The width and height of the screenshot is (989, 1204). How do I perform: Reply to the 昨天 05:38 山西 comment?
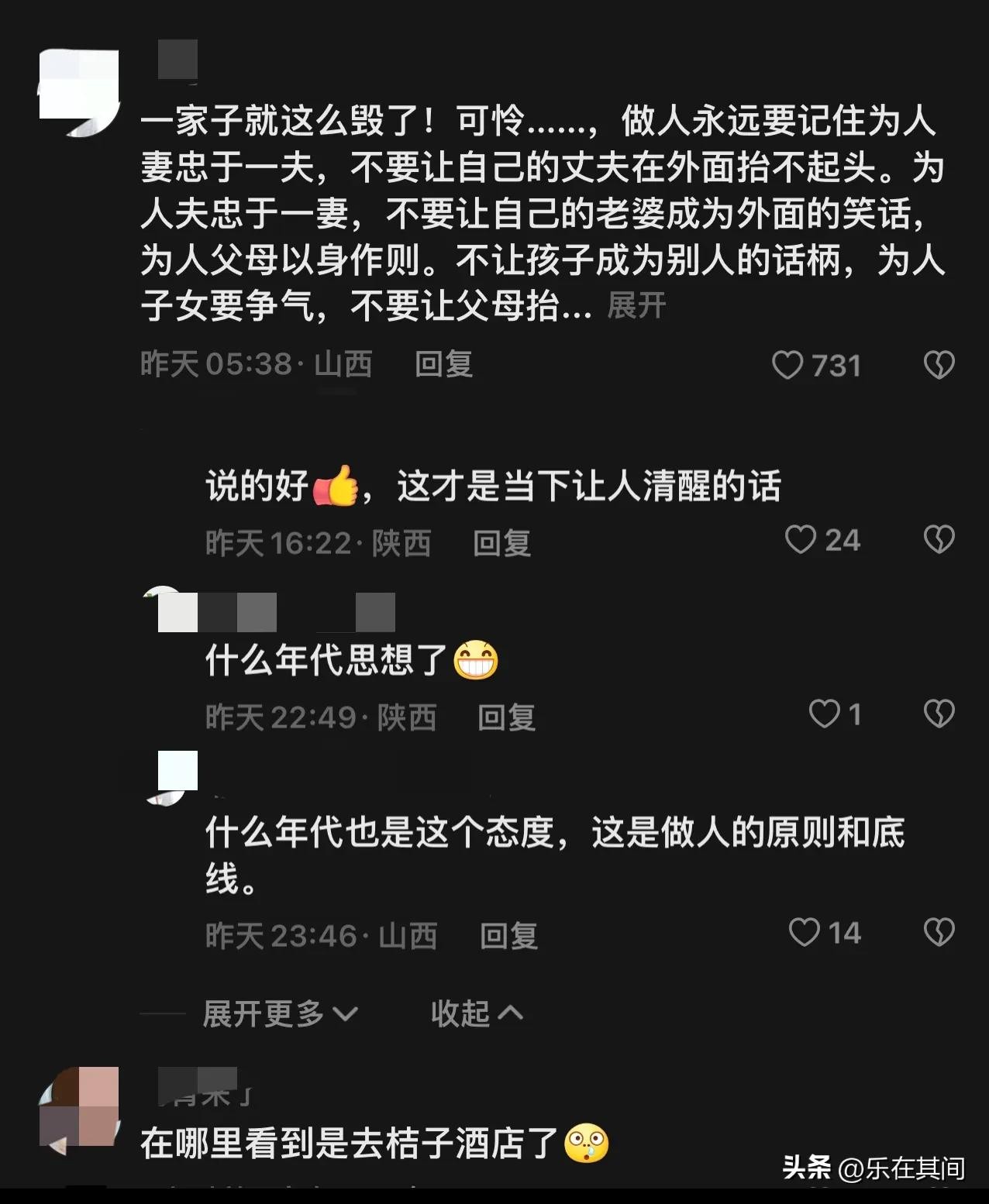443,364
